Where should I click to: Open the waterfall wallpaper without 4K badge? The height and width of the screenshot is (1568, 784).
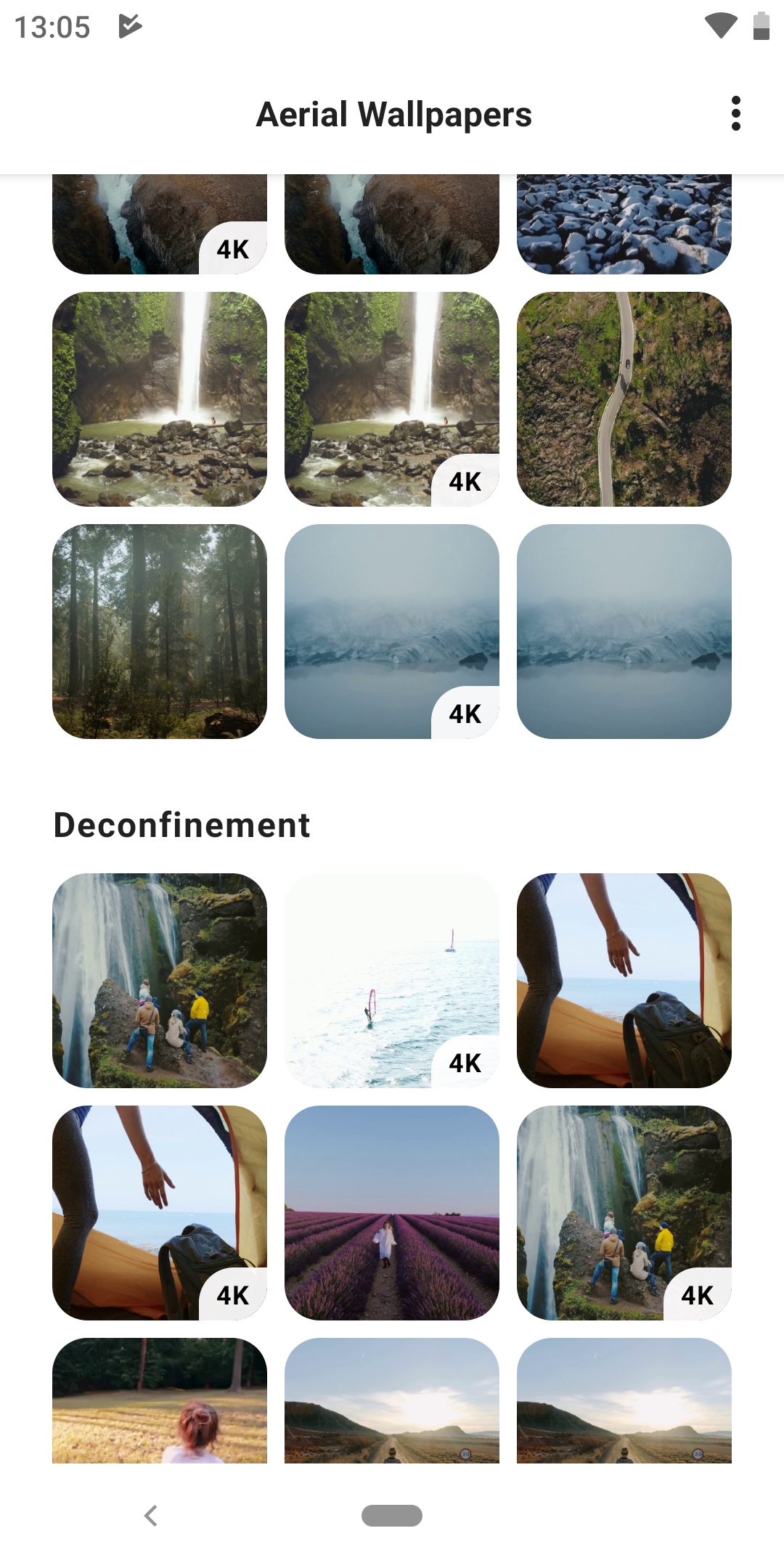(160, 399)
